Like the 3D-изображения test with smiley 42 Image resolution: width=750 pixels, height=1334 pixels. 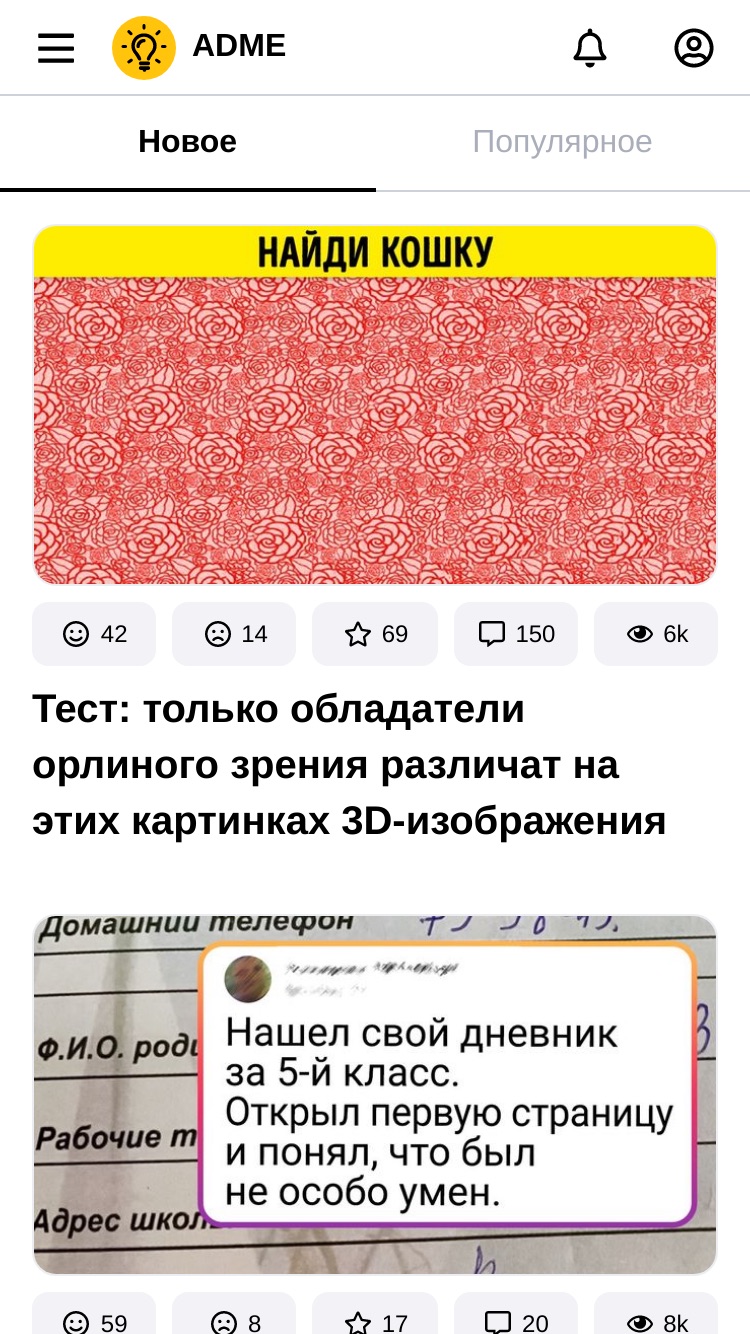[x=94, y=634]
